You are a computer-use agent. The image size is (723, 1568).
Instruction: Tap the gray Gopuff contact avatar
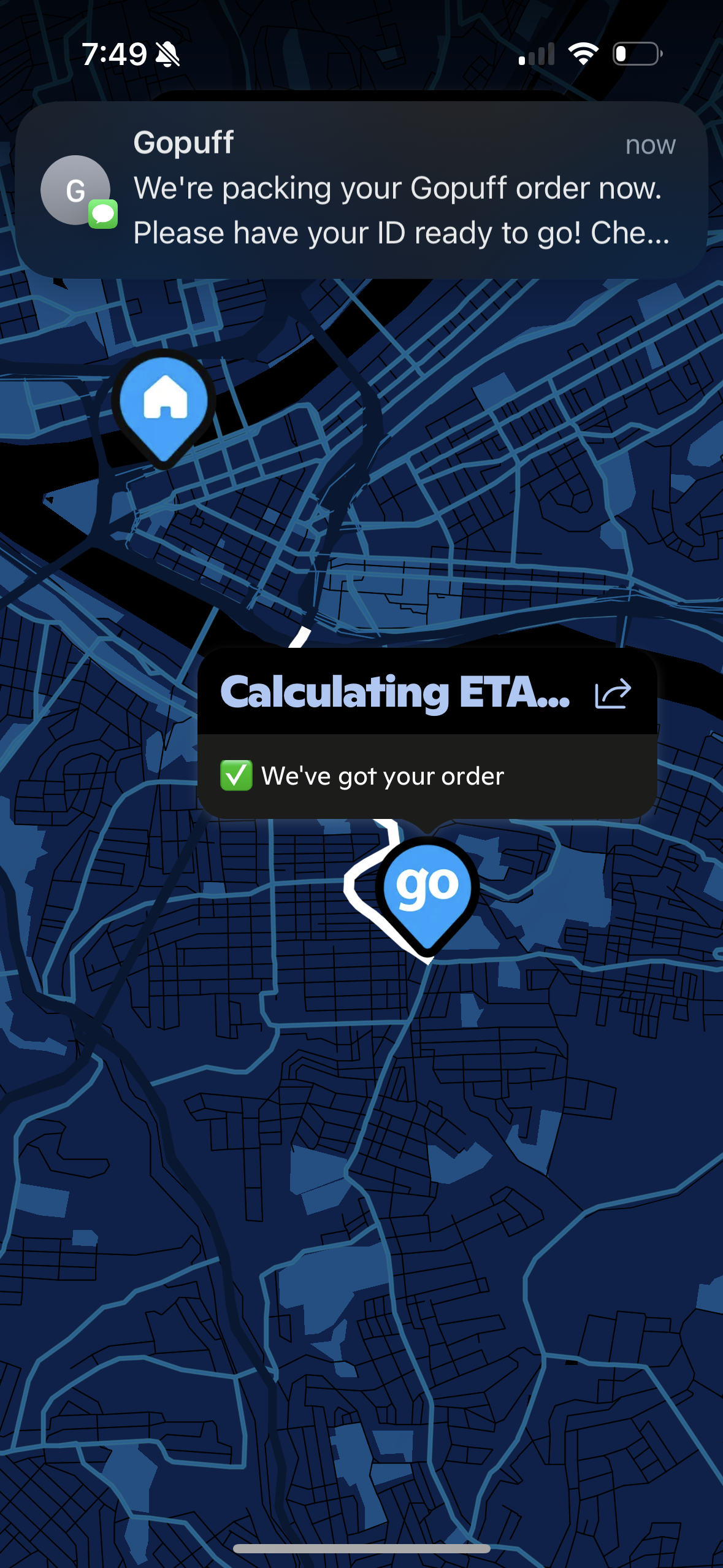pos(74,190)
